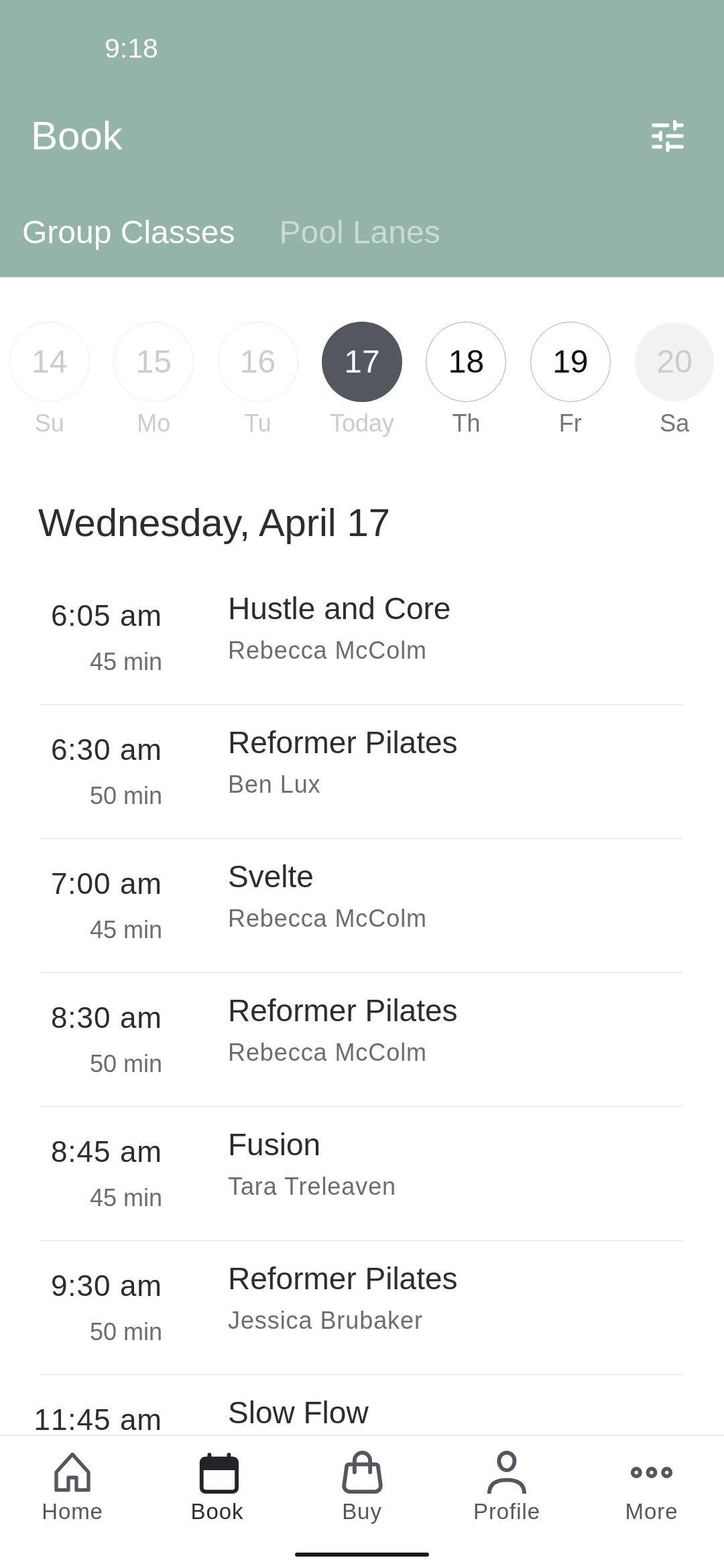This screenshot has width=724, height=1568.
Task: Select Saturday the 20th date
Action: (x=674, y=362)
